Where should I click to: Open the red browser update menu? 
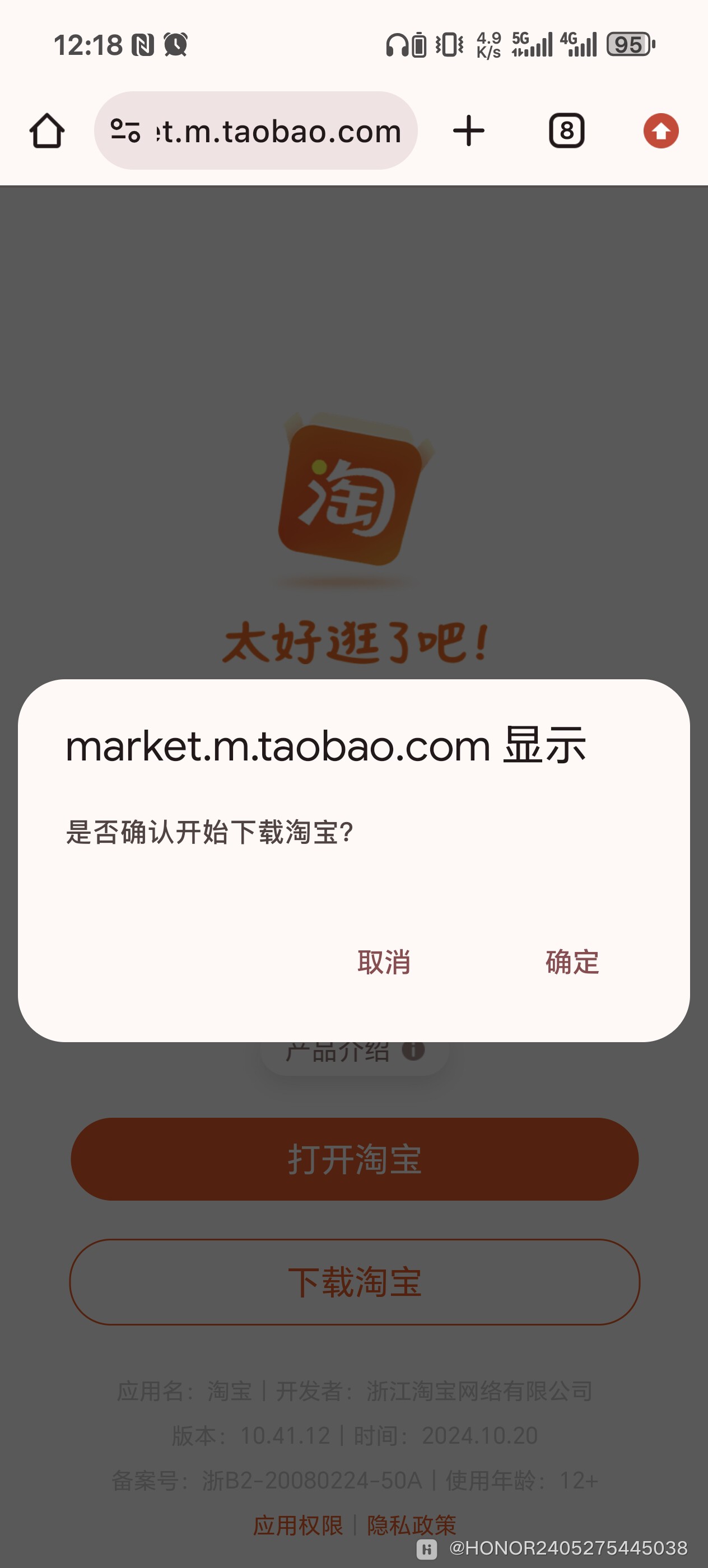coord(660,131)
